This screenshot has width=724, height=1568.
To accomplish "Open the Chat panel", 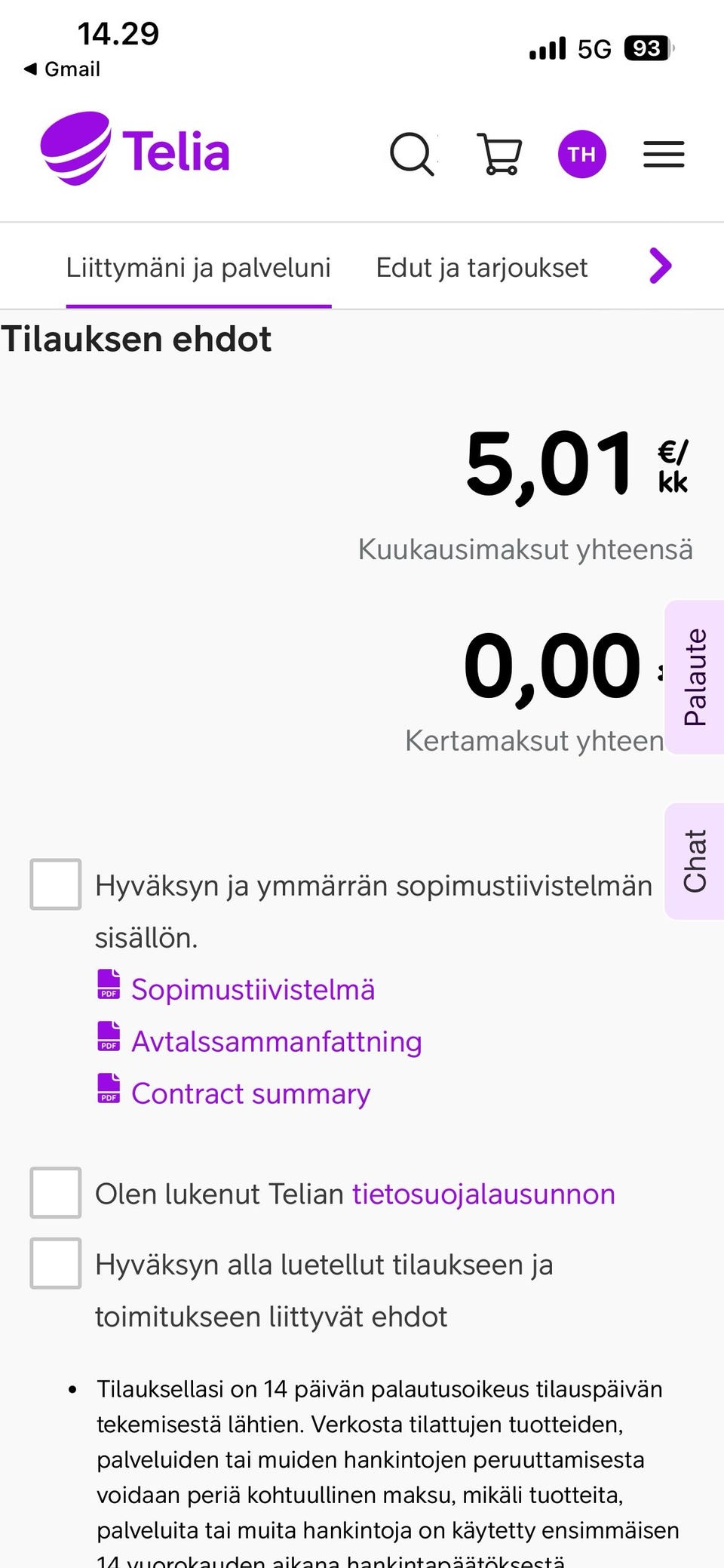I will [x=693, y=860].
